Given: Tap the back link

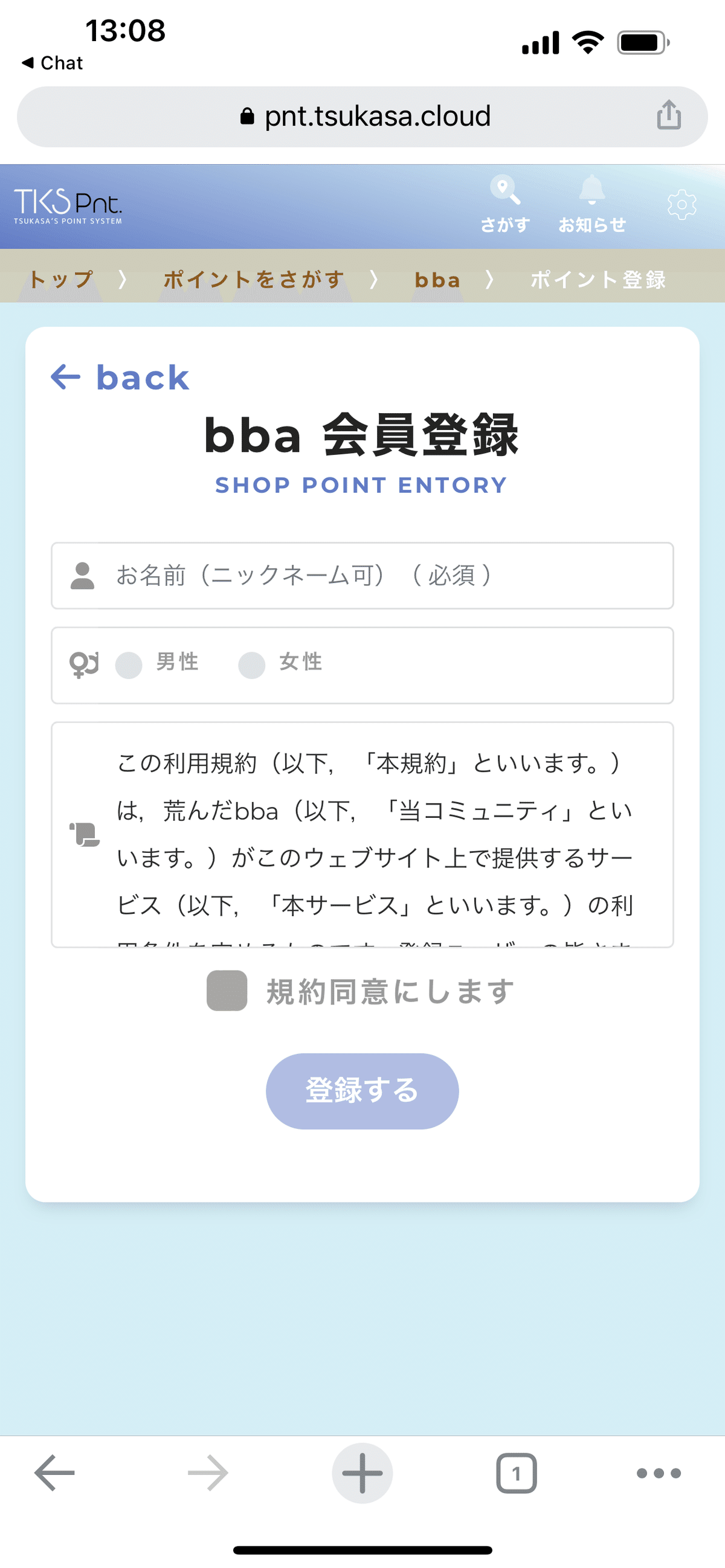Looking at the screenshot, I should click(x=120, y=378).
